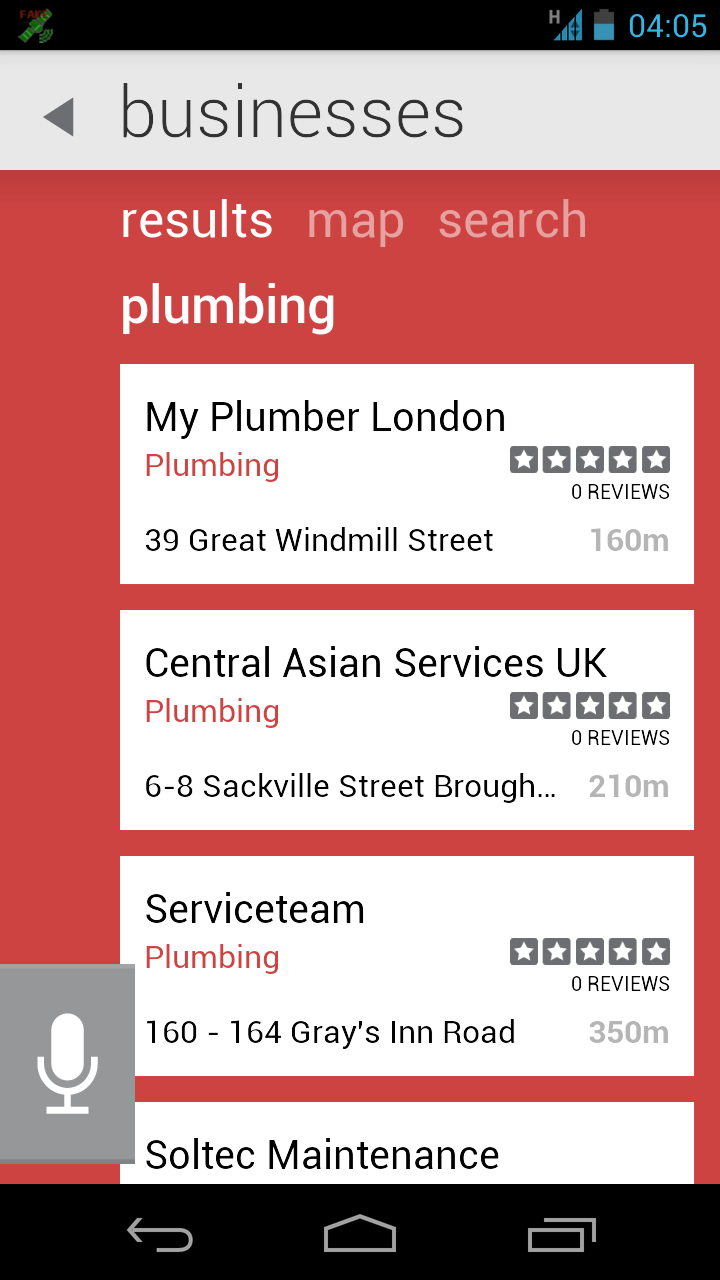Image resolution: width=720 pixels, height=1280 pixels.
Task: Open Central Asian Services UK listing
Action: point(406,719)
